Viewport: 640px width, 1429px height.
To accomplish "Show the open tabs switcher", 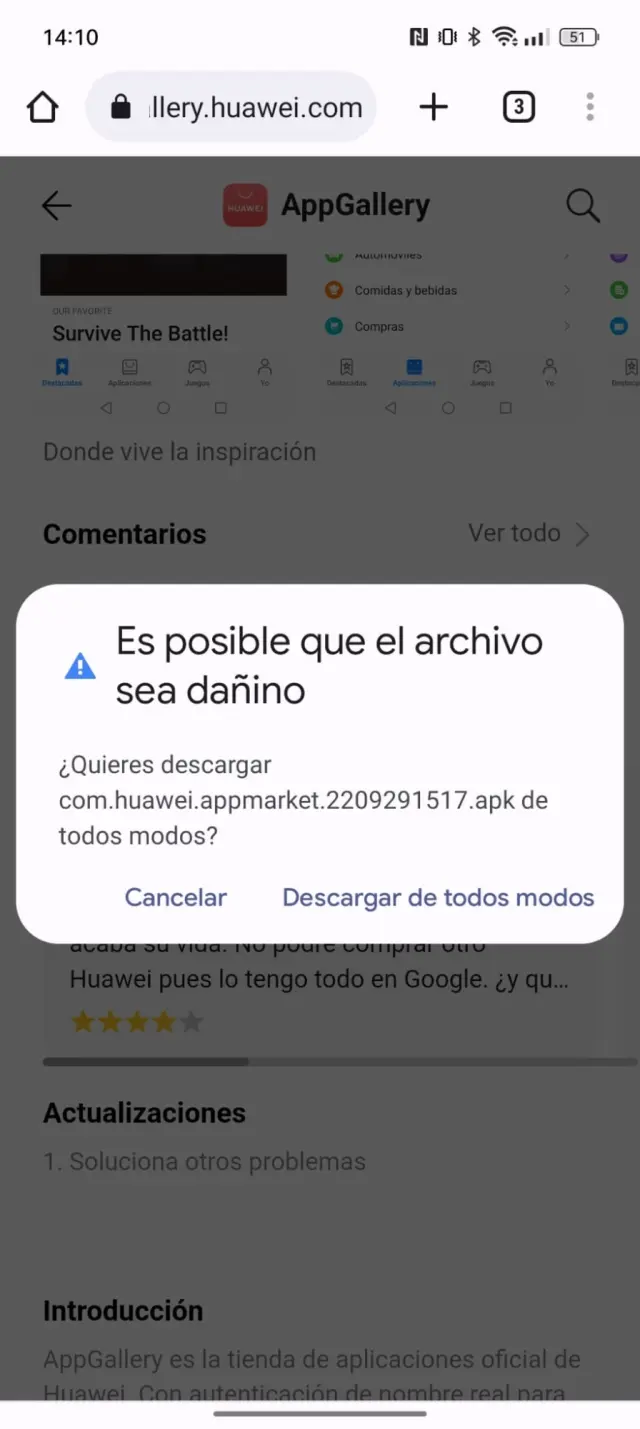I will (x=518, y=107).
